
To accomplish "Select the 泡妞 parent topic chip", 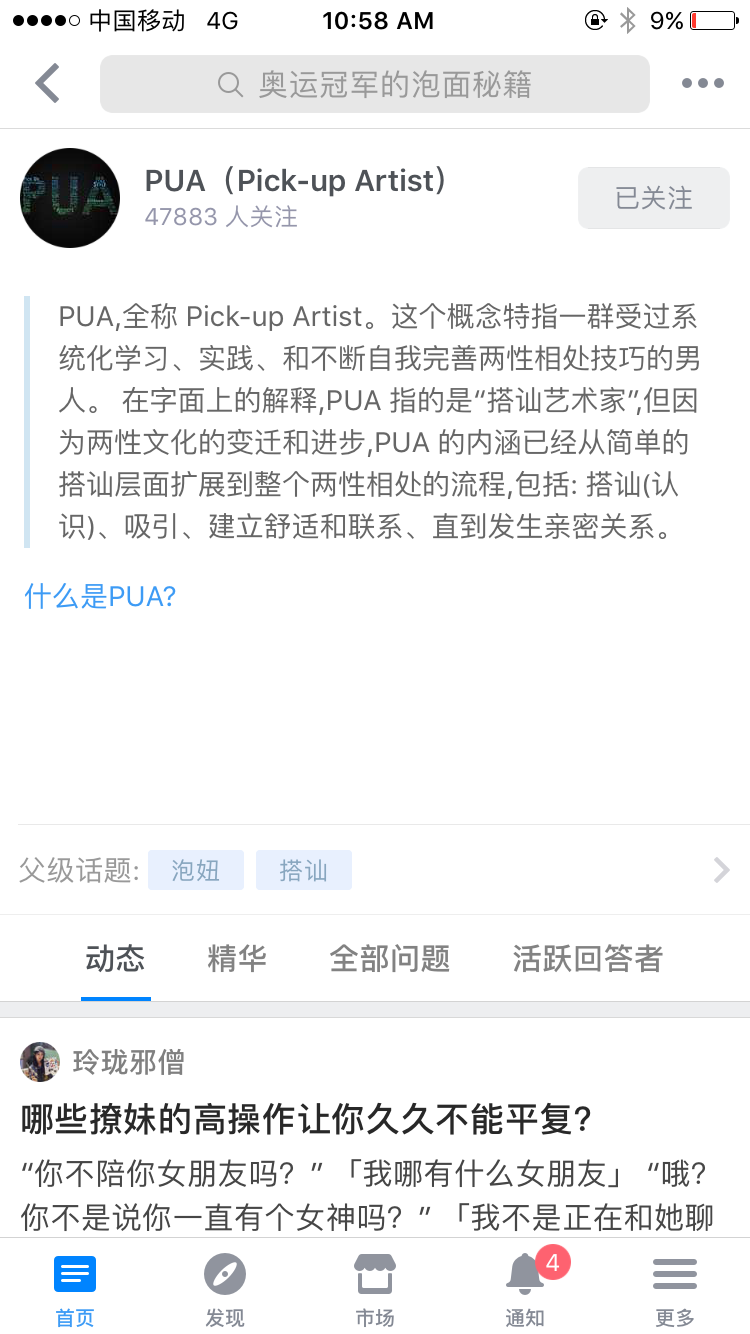I will point(196,870).
